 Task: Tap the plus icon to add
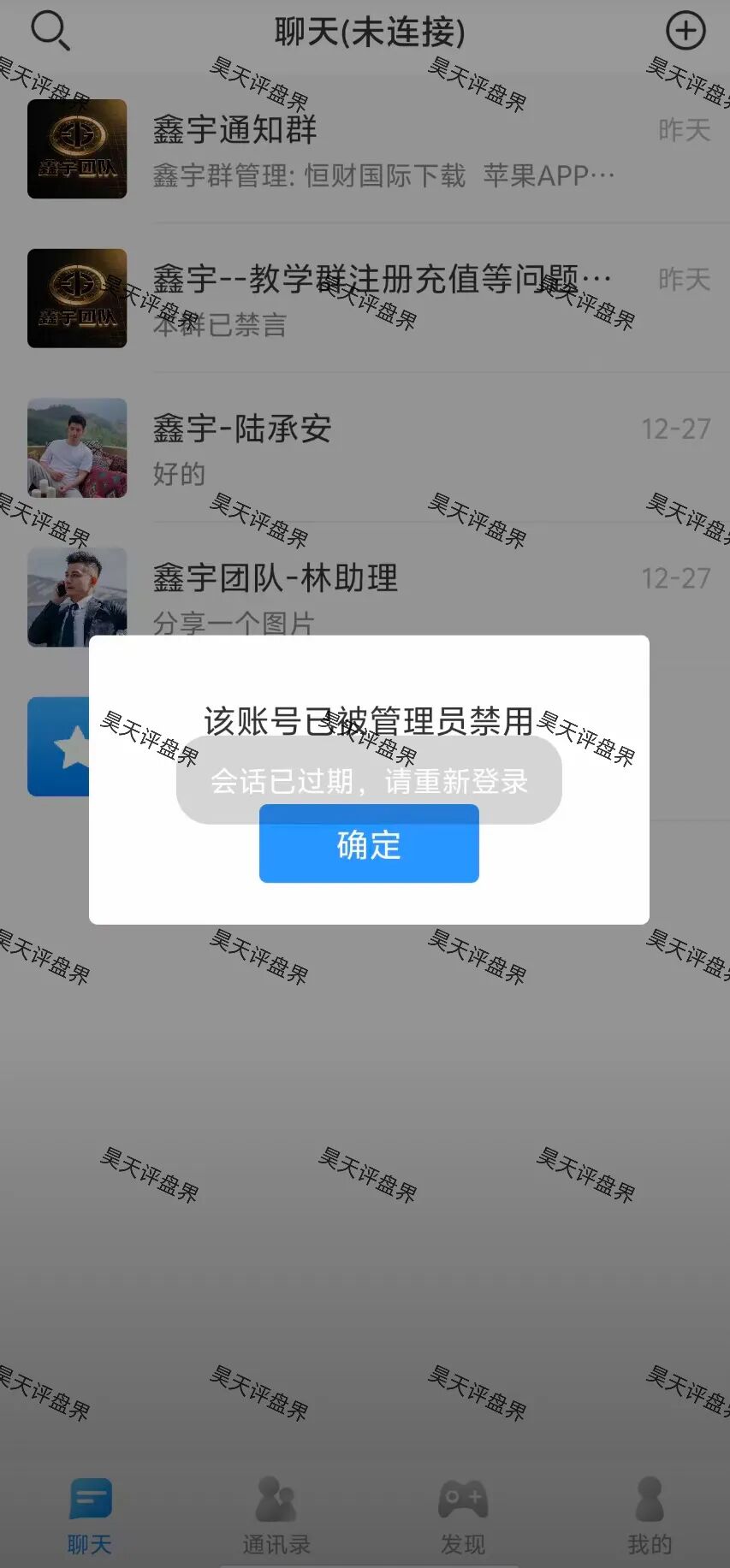[685, 32]
